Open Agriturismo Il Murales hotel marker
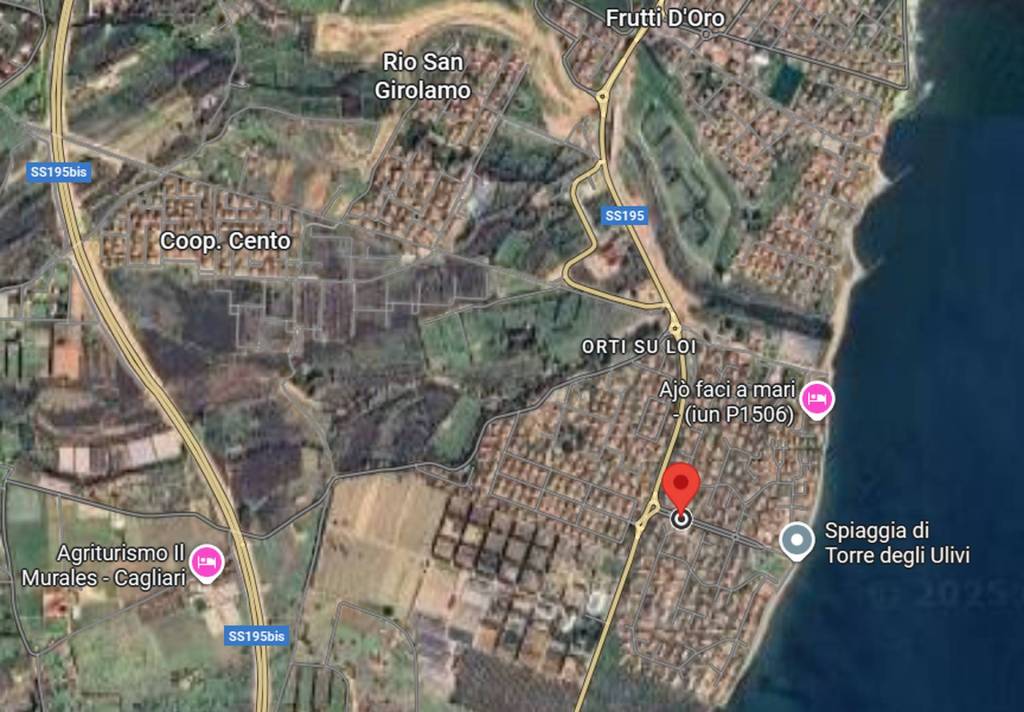The image size is (1024, 712). 207,563
